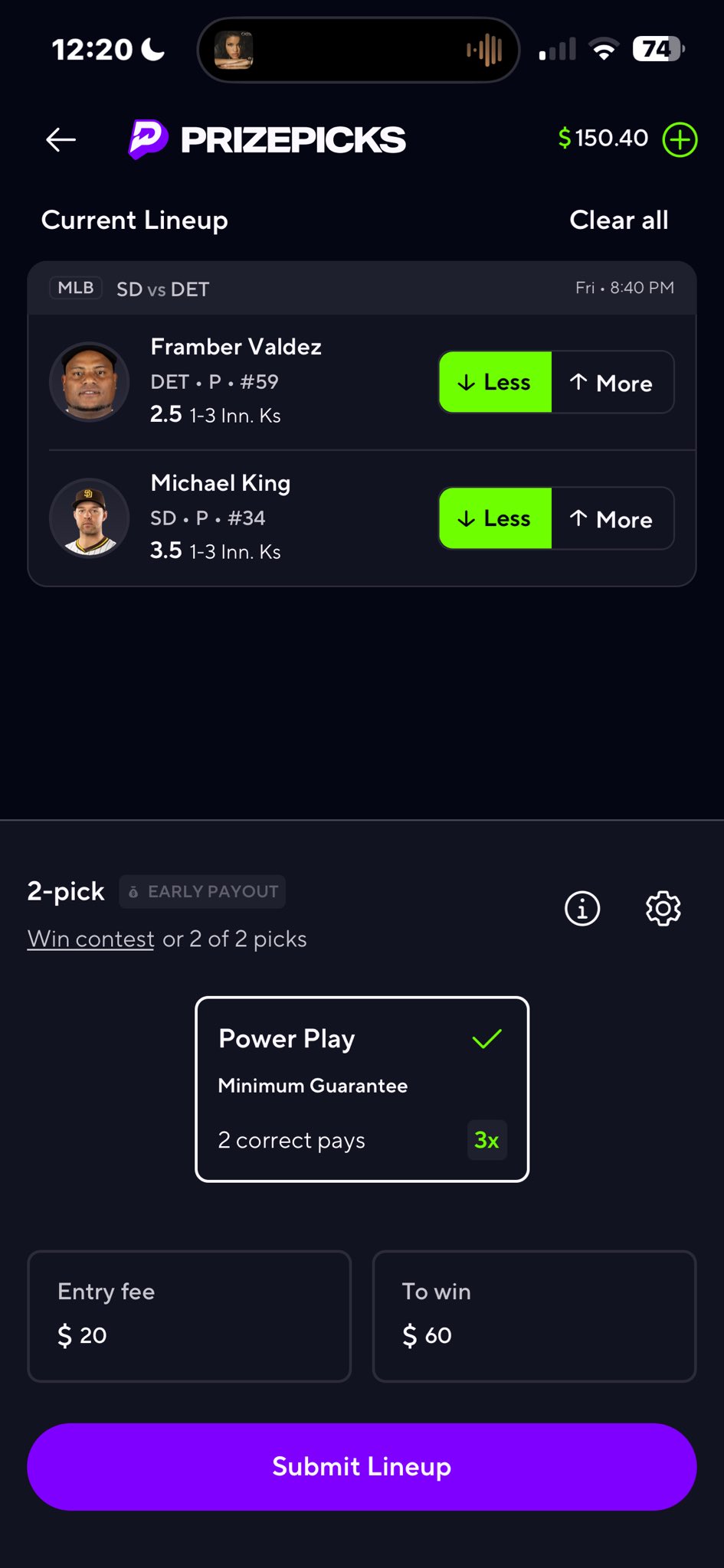Viewport: 724px width, 1568px height.
Task: Open the info icon for 2-pick
Action: tap(582, 909)
